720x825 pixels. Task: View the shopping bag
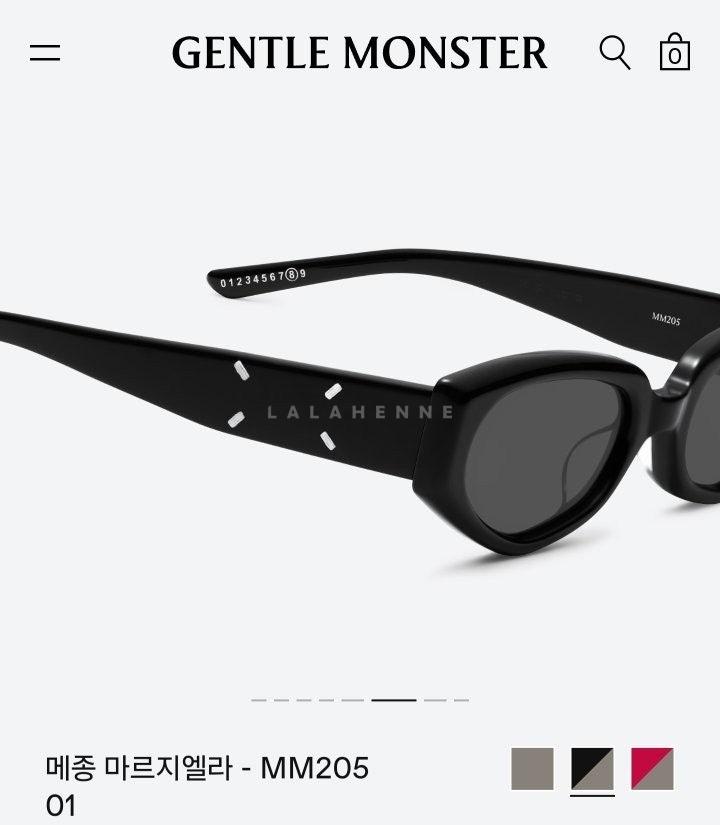pos(674,52)
